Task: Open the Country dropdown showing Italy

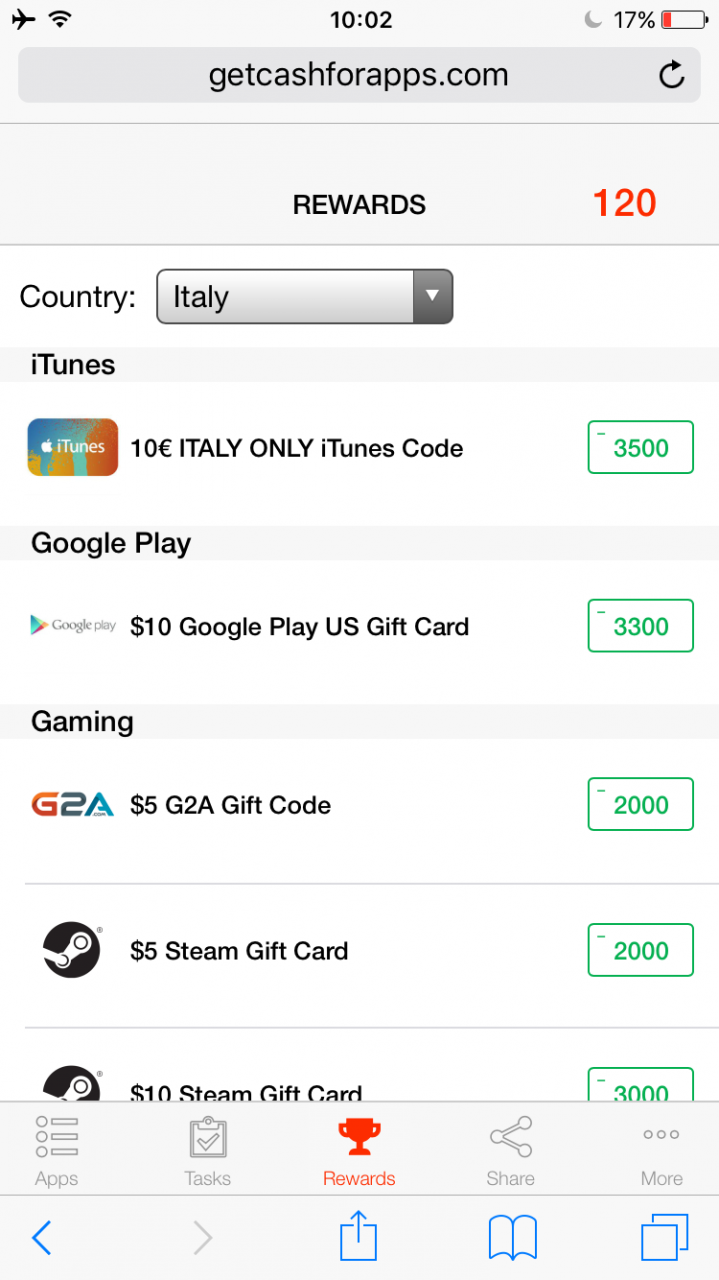Action: 305,297
